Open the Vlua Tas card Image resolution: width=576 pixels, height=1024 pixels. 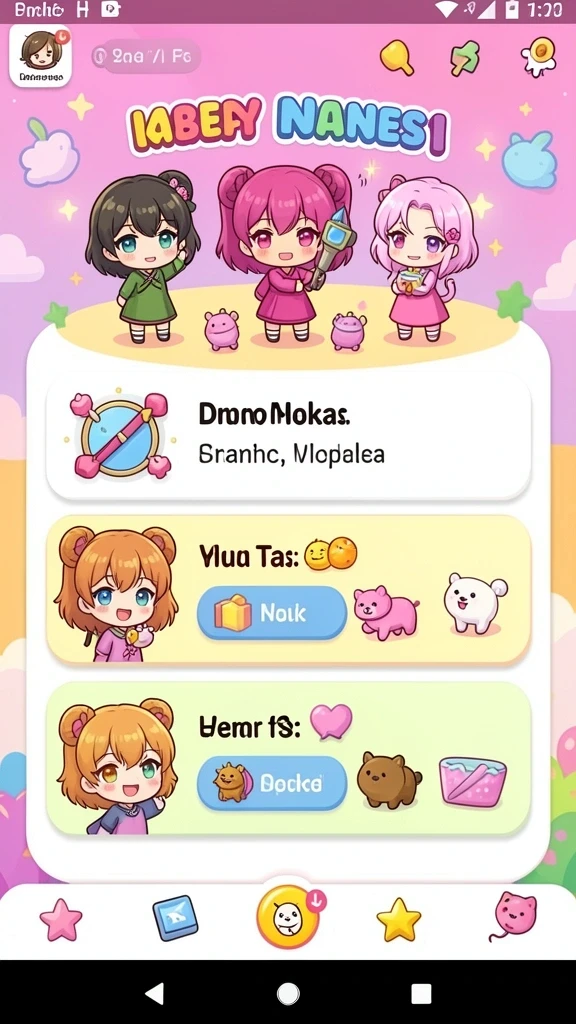pos(288,589)
